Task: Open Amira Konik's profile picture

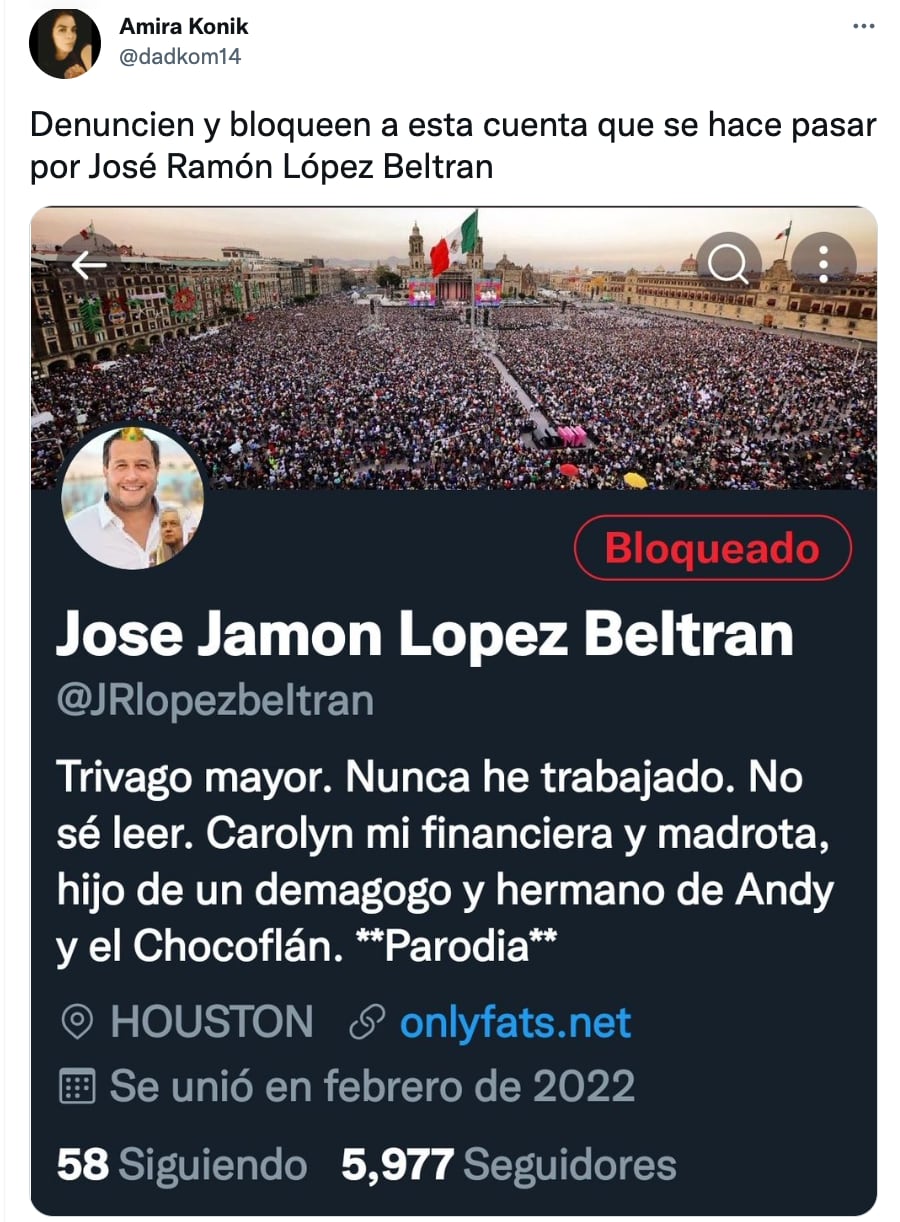Action: 65,43
